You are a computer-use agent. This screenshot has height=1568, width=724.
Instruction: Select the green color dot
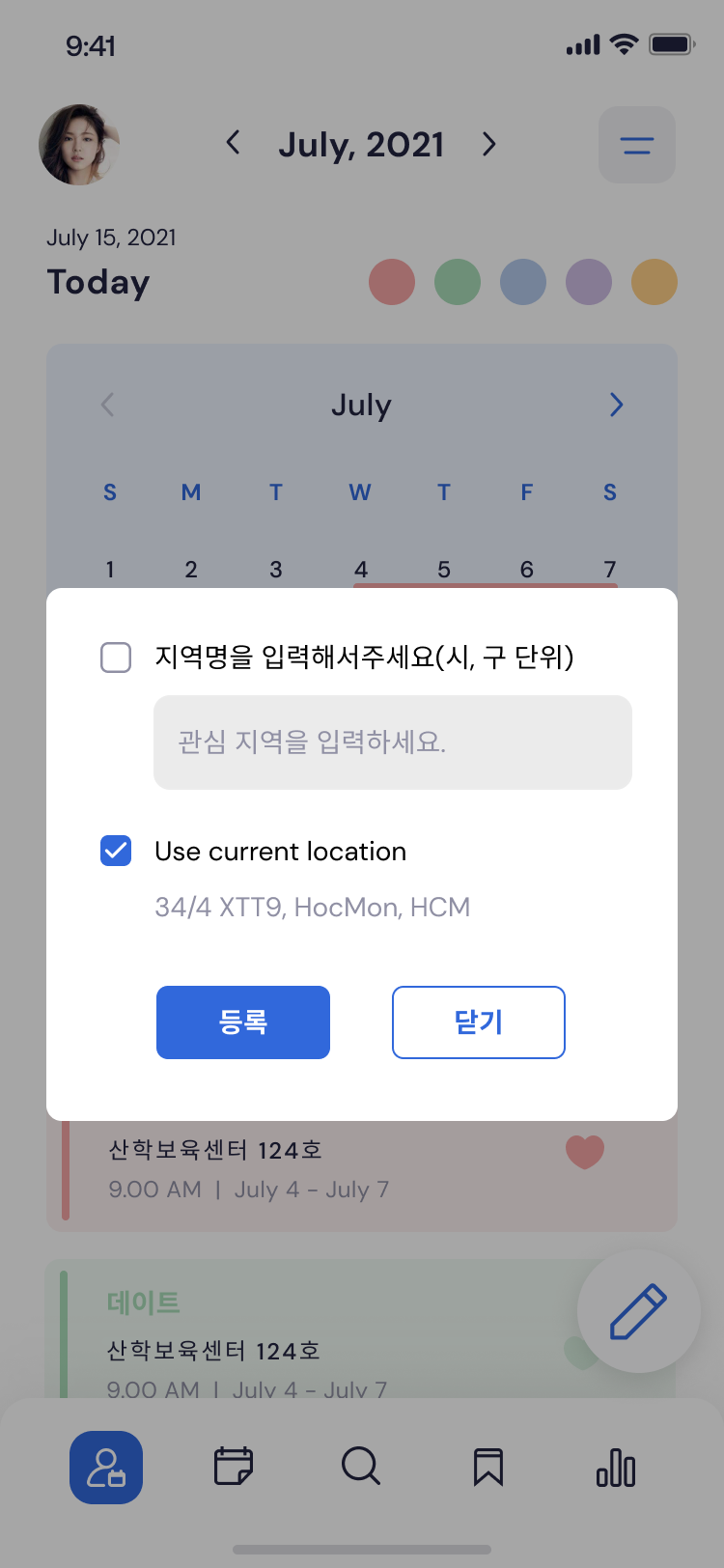pyautogui.click(x=458, y=282)
